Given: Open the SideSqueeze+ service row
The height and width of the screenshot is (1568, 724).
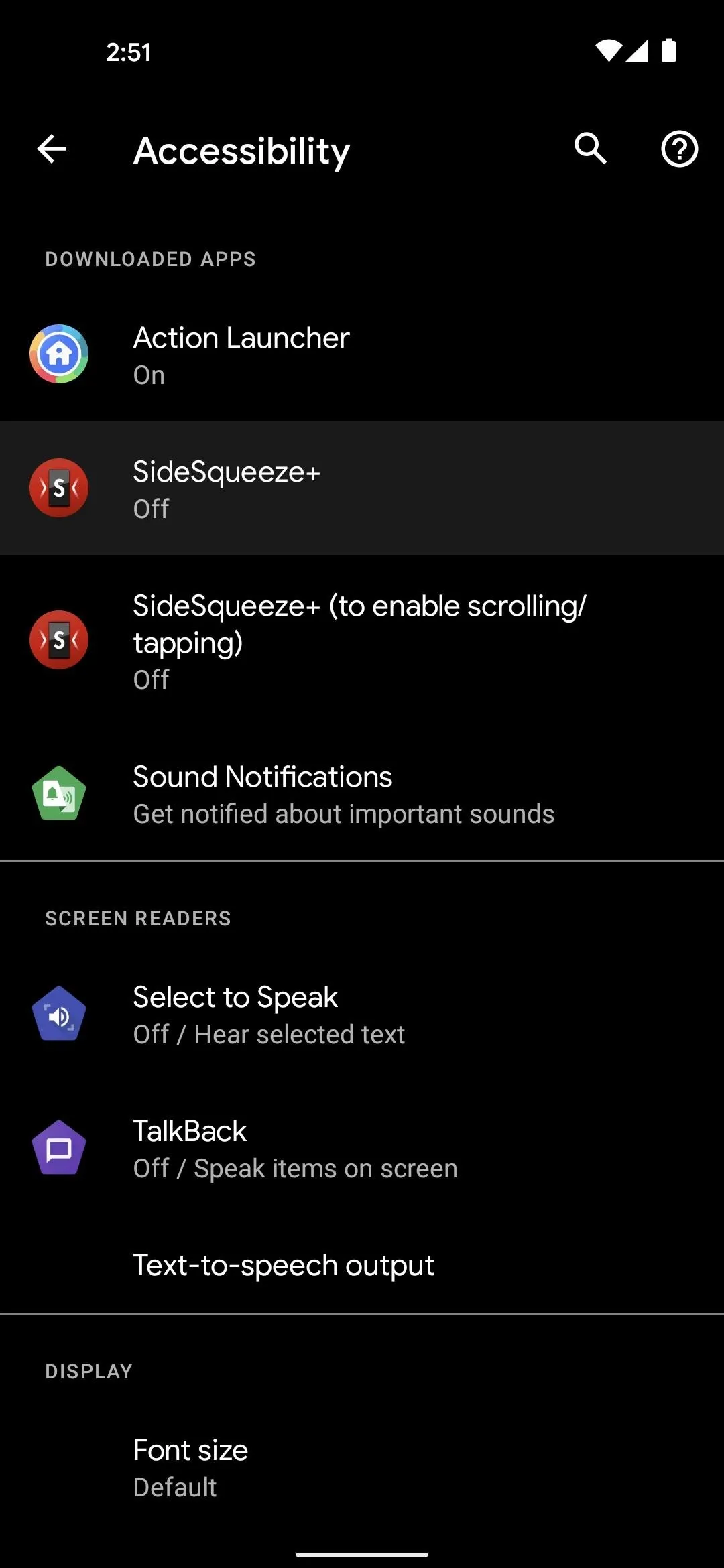Looking at the screenshot, I should 362,488.
